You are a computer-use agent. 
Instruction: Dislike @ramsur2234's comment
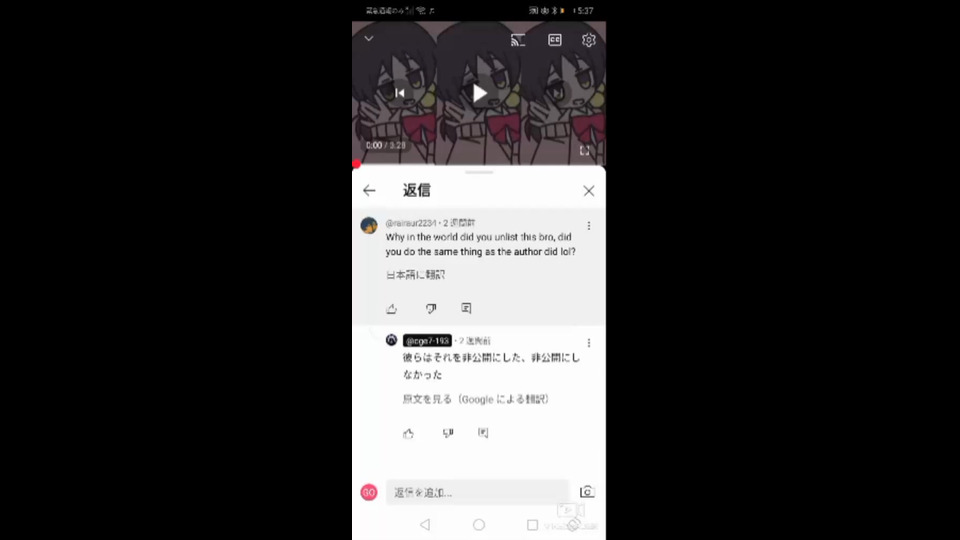[431, 309]
